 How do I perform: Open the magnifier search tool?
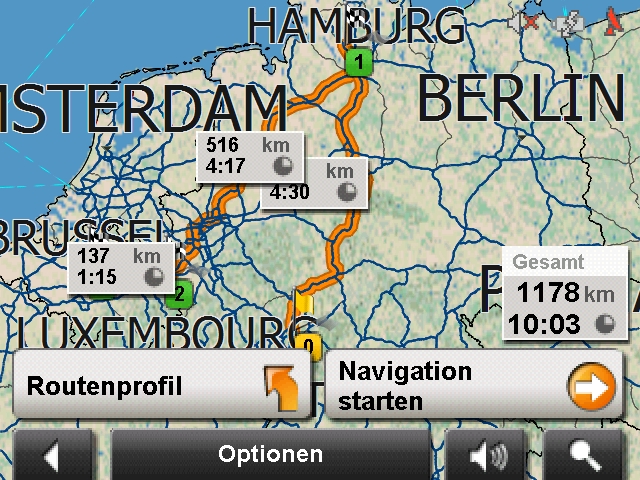[584, 456]
